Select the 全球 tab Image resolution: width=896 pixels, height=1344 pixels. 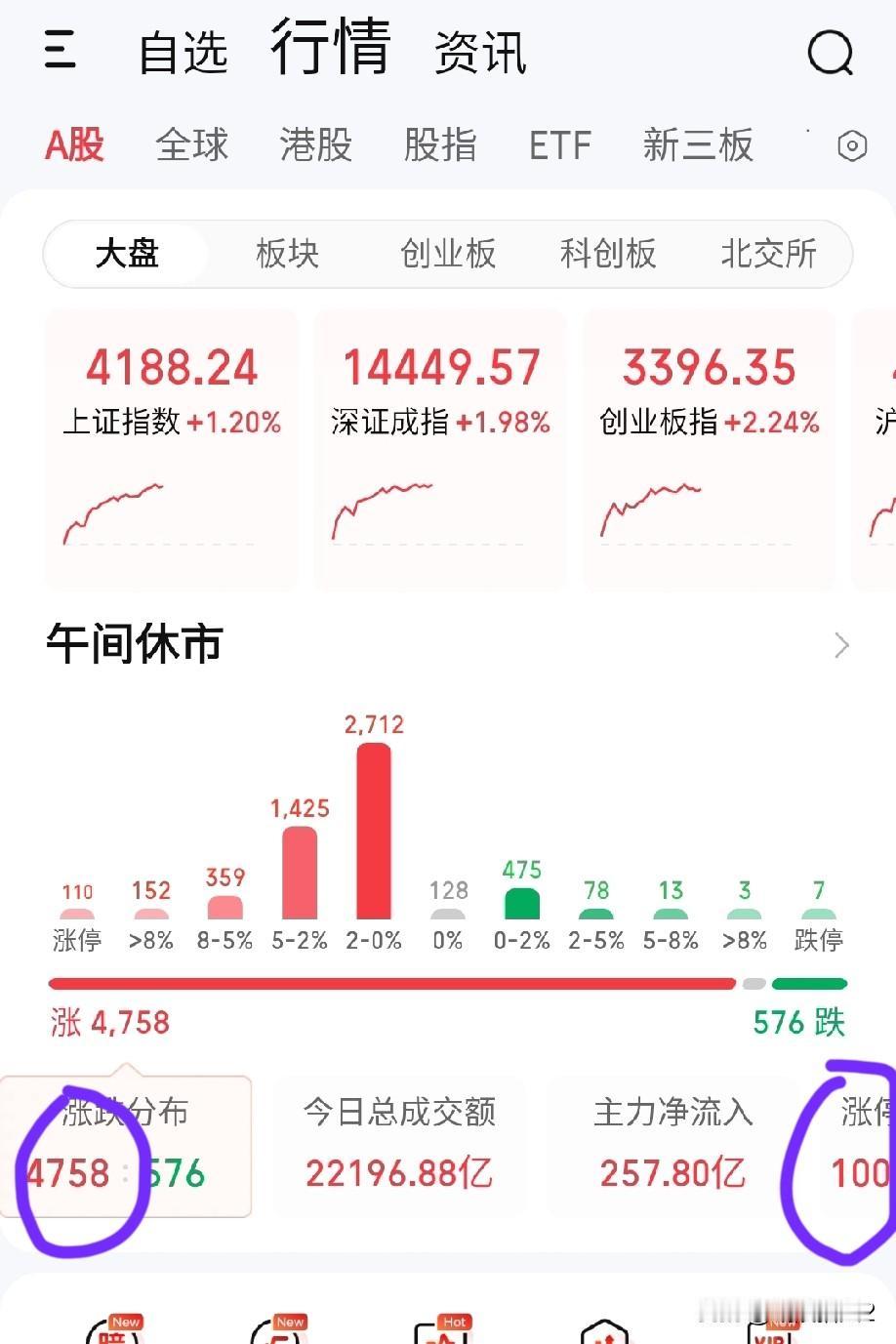(191, 144)
